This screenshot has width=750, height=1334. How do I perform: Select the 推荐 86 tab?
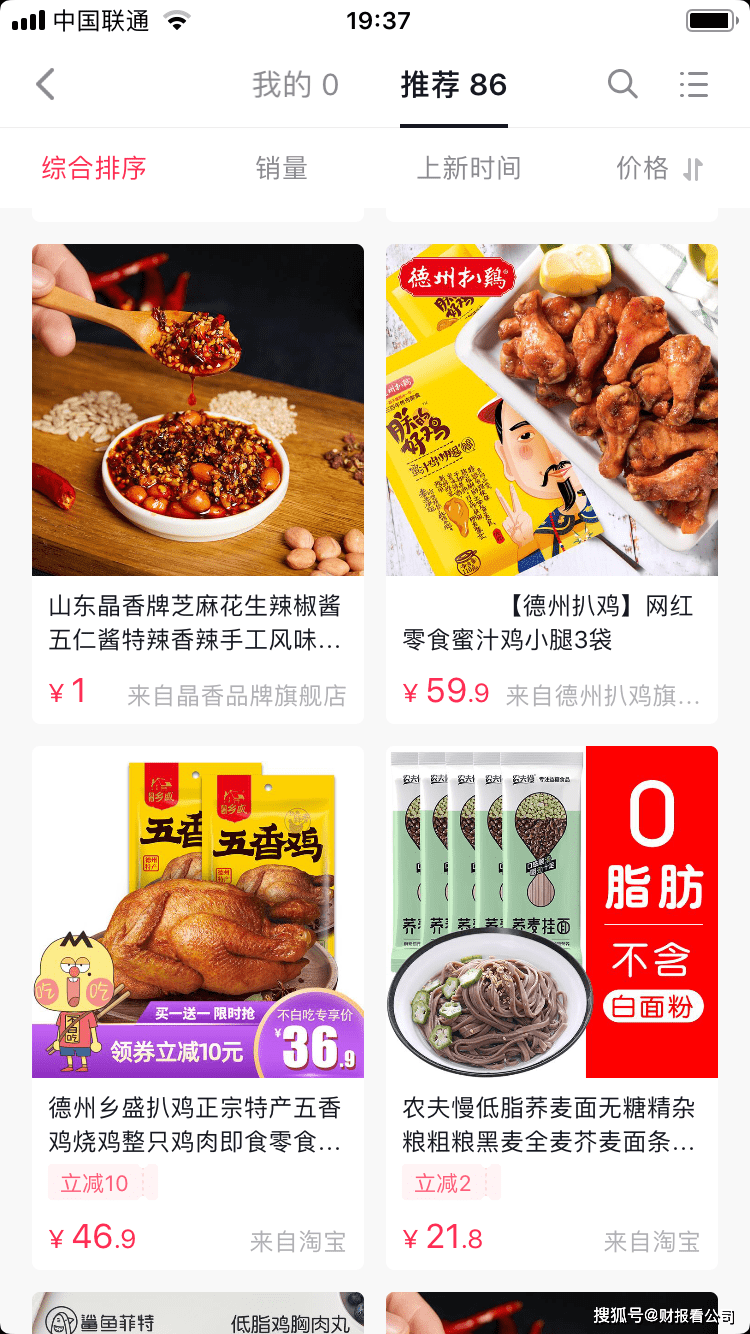click(453, 84)
